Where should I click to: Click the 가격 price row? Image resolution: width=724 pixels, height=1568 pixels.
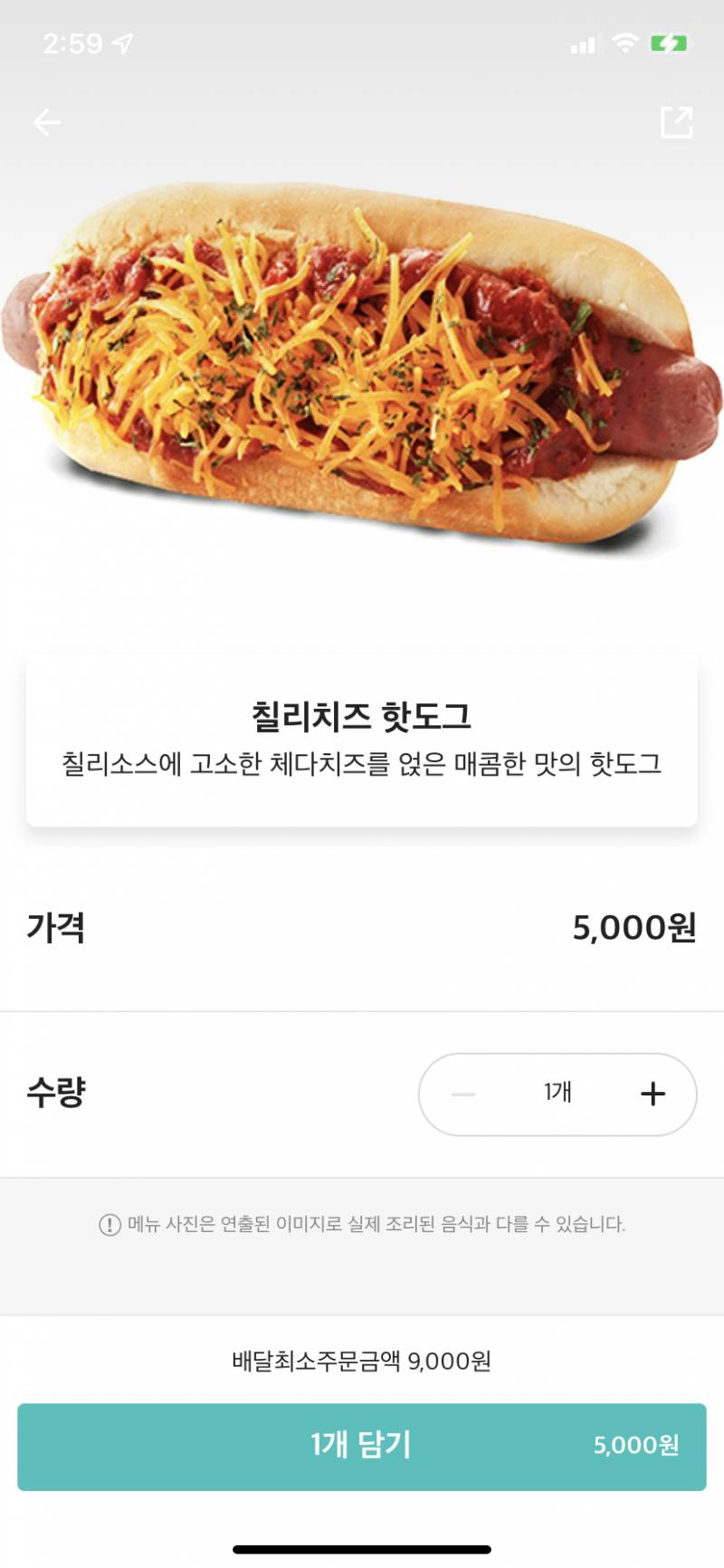[x=362, y=926]
